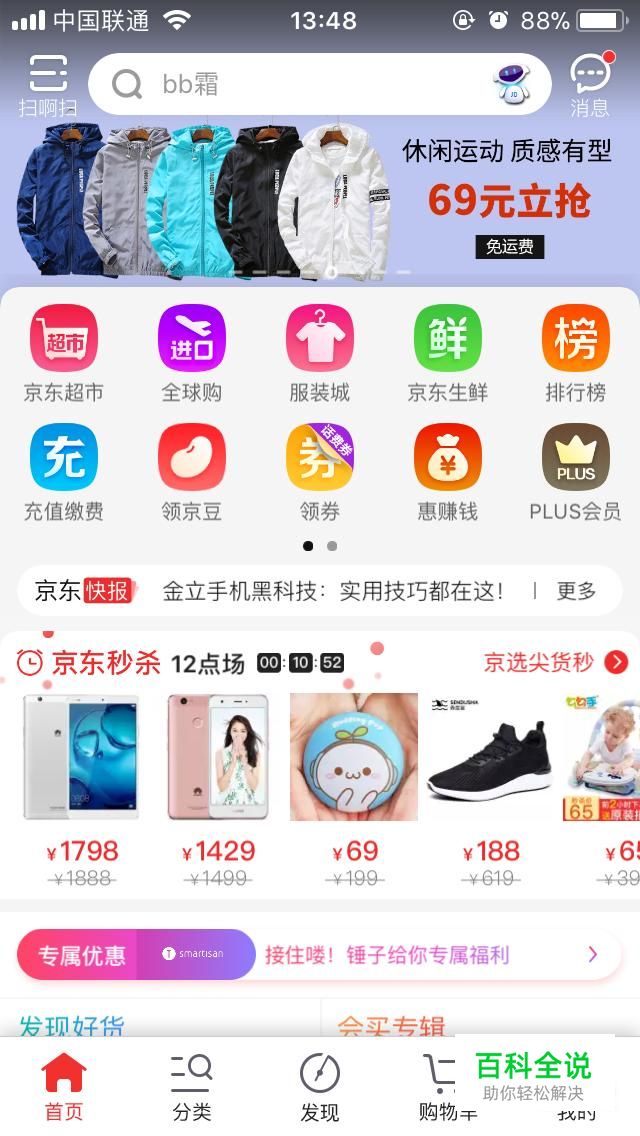Open 消息 messages
640x1136 pixels.
(590, 84)
